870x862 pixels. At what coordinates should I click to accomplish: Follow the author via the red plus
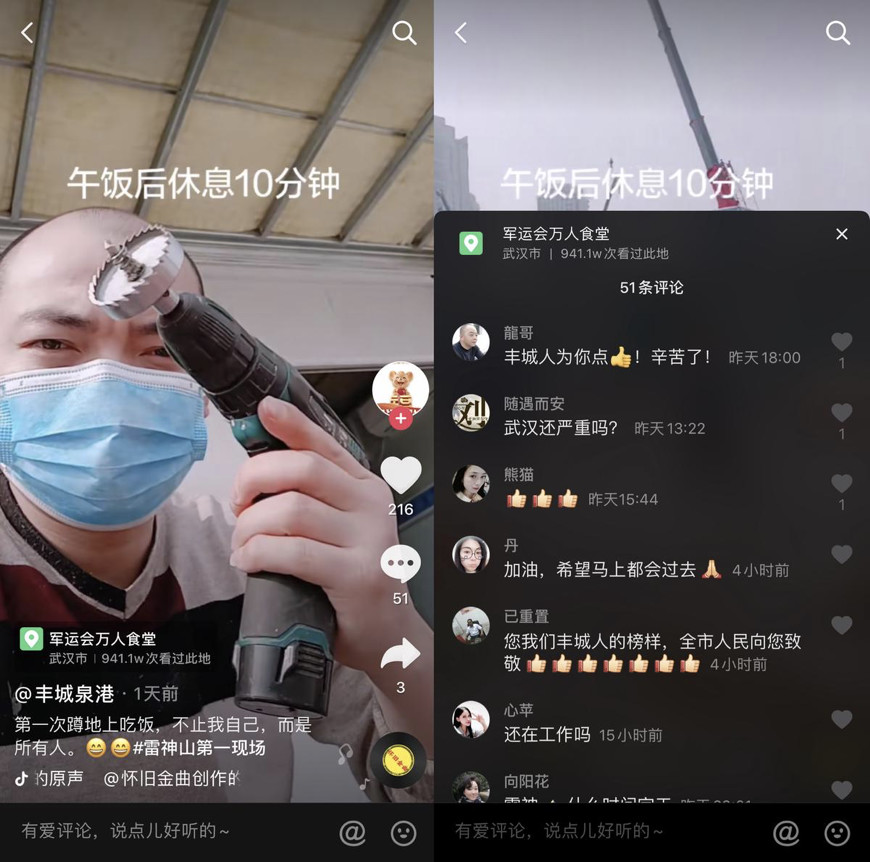tap(401, 419)
